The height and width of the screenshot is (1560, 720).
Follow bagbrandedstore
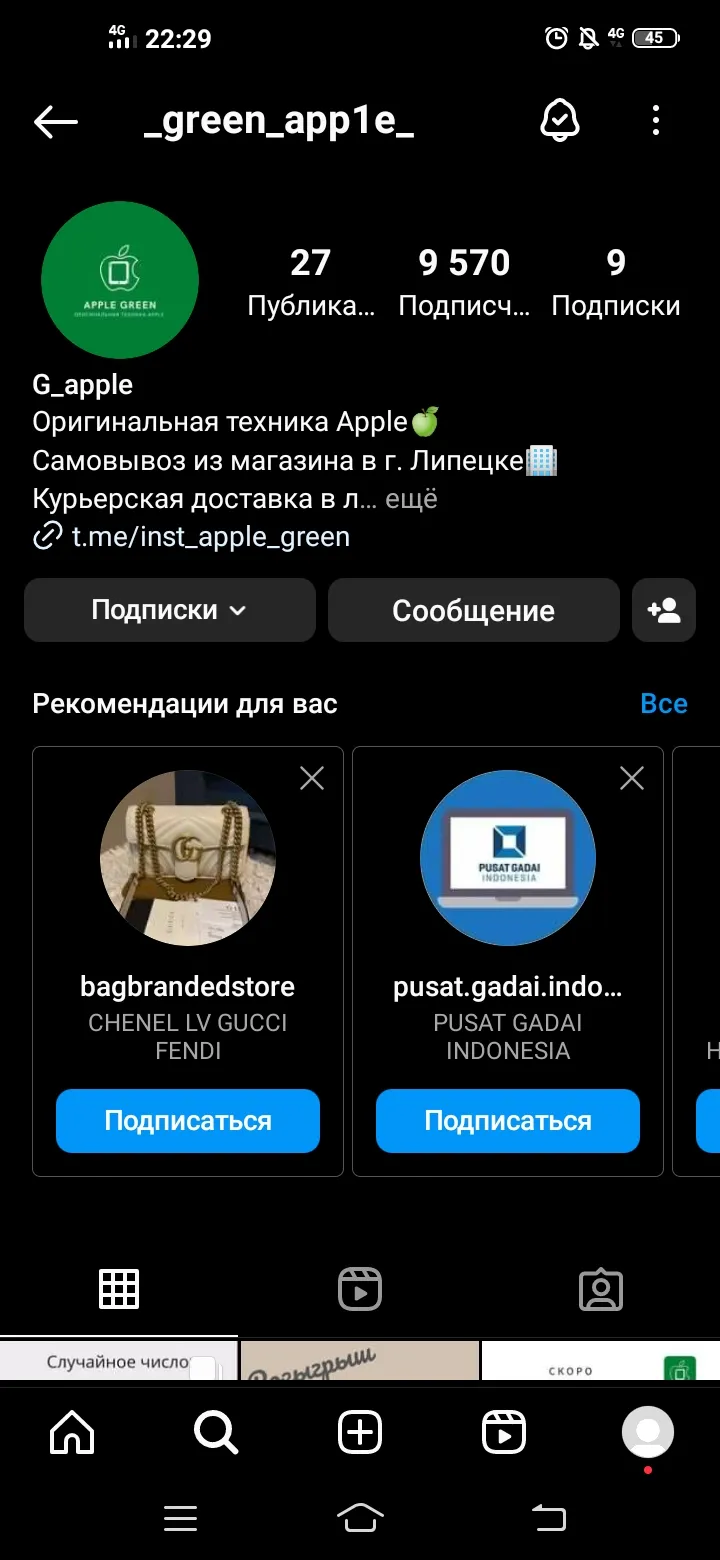[x=188, y=1121]
